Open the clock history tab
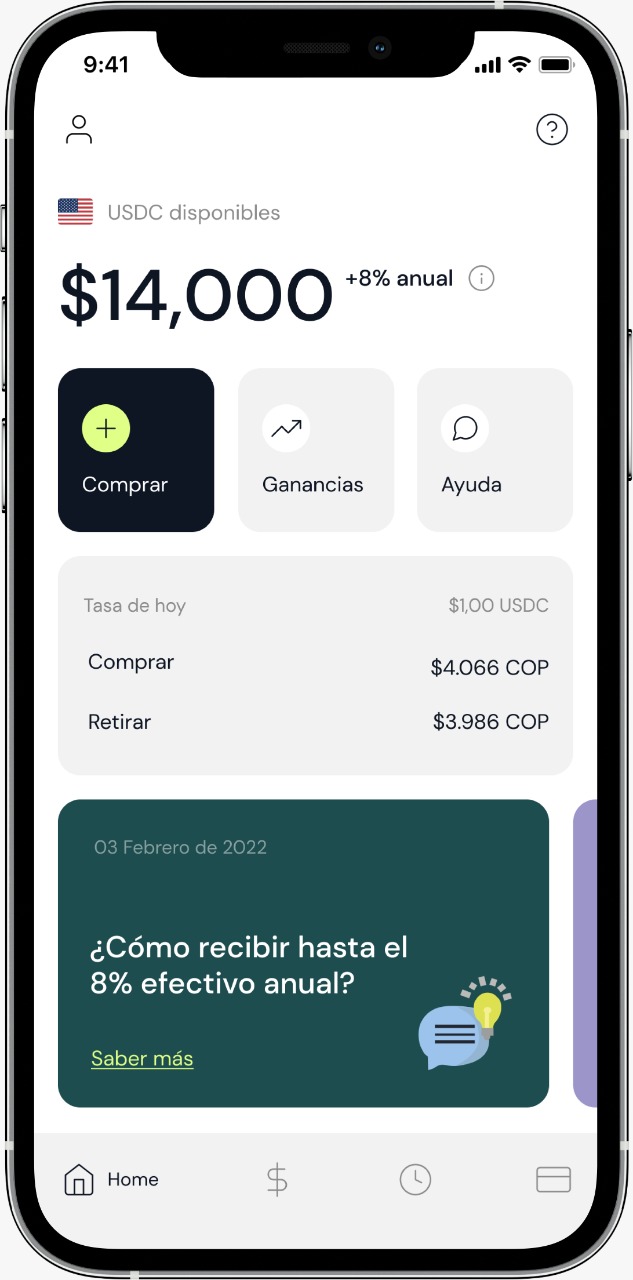 click(415, 1180)
